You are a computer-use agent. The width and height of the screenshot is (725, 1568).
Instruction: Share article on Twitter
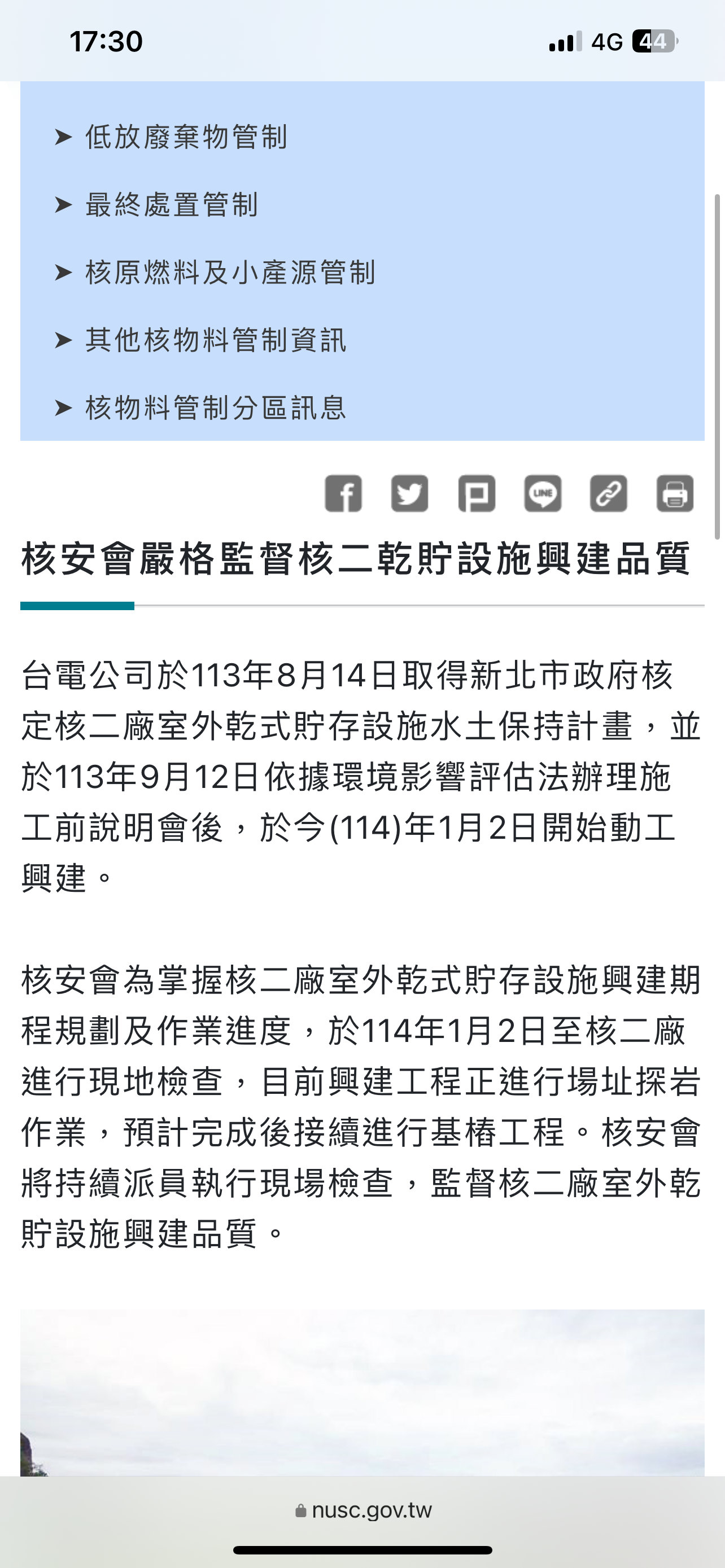(x=410, y=493)
